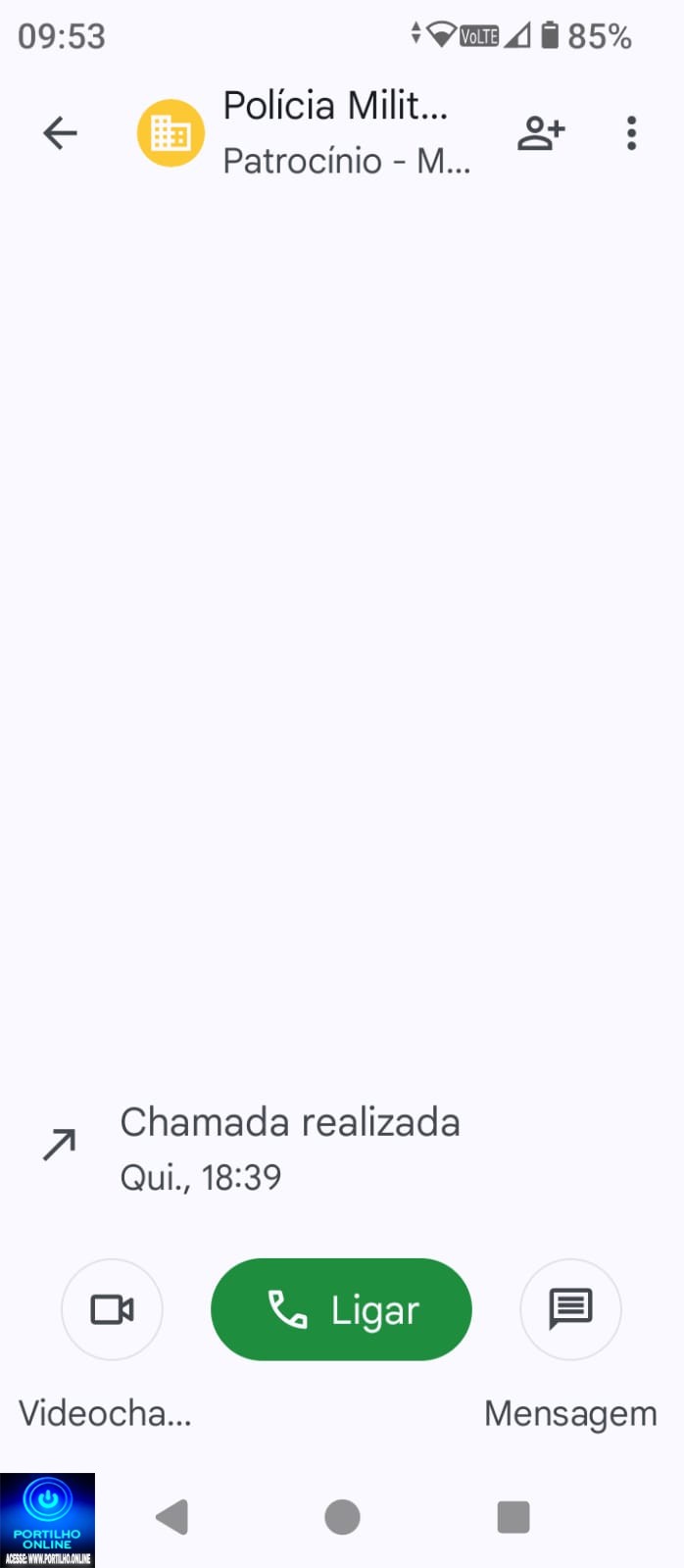This screenshot has height=1568, width=684.
Task: Send a message via Mensagem button
Action: (570, 1309)
